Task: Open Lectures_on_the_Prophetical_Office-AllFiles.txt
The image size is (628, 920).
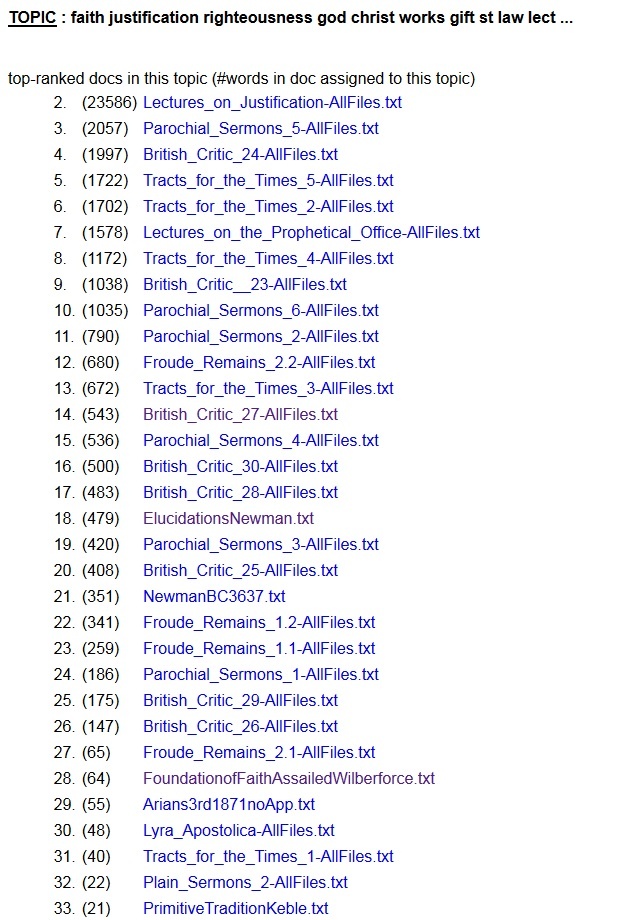Action: click(311, 232)
